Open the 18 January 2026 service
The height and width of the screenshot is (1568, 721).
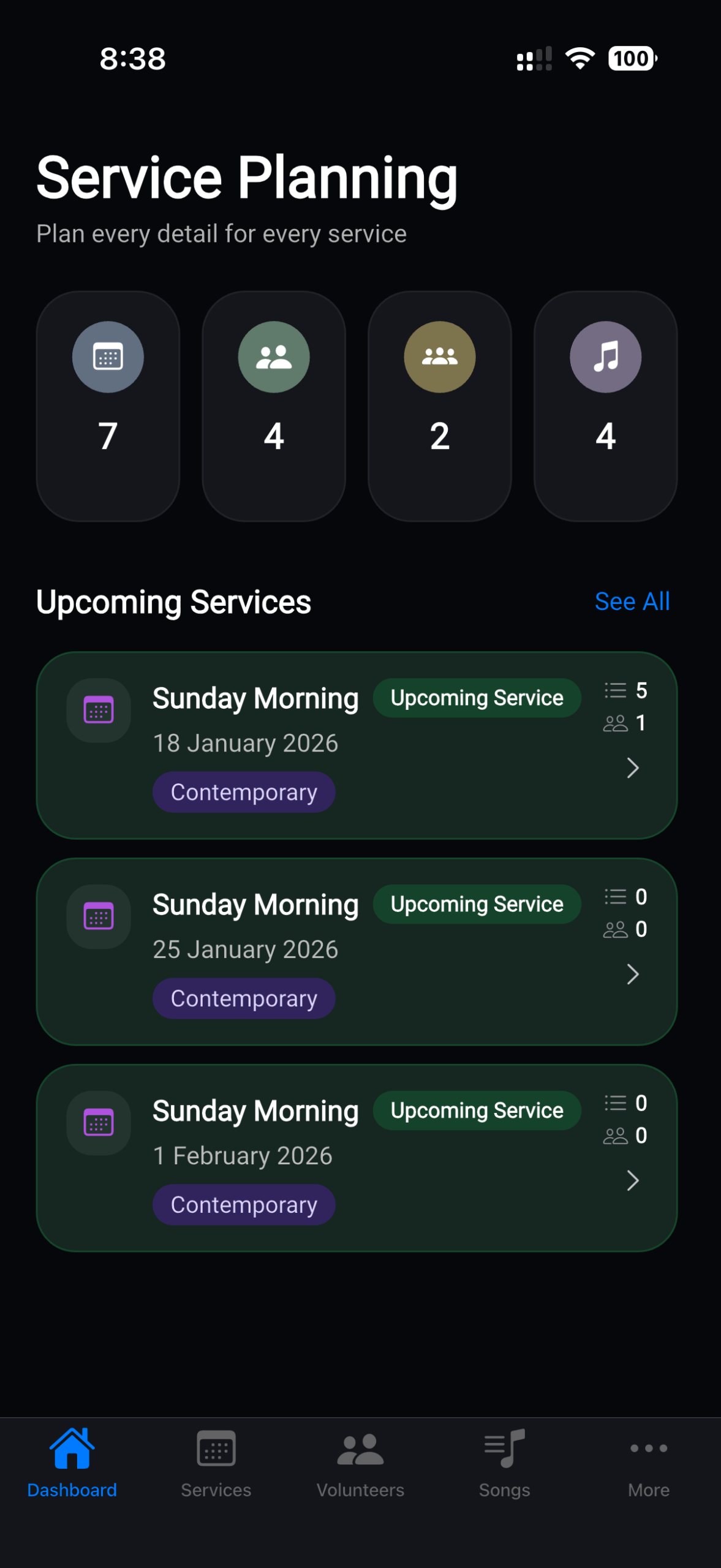(357, 745)
